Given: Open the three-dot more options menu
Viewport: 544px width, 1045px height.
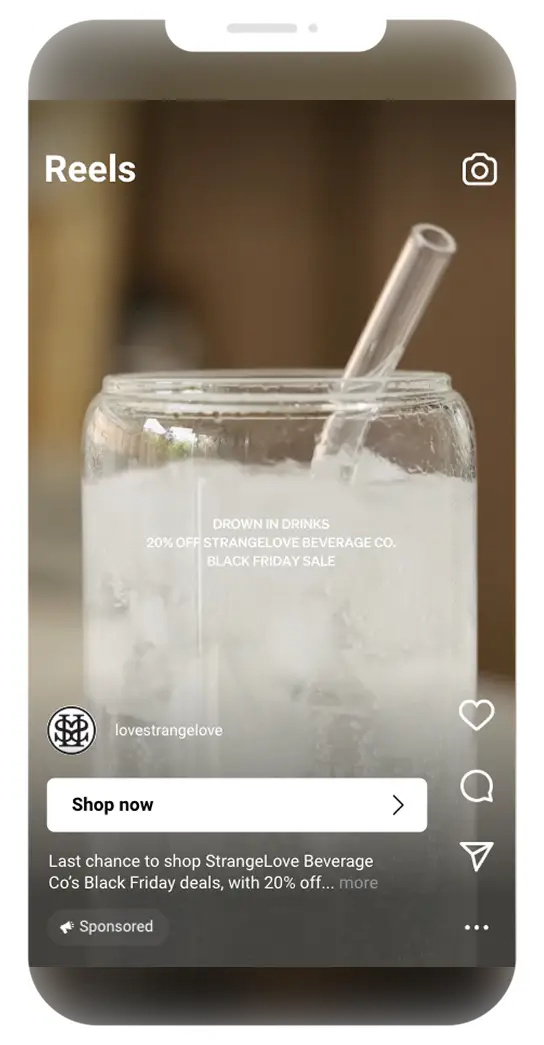Looking at the screenshot, I should [477, 927].
